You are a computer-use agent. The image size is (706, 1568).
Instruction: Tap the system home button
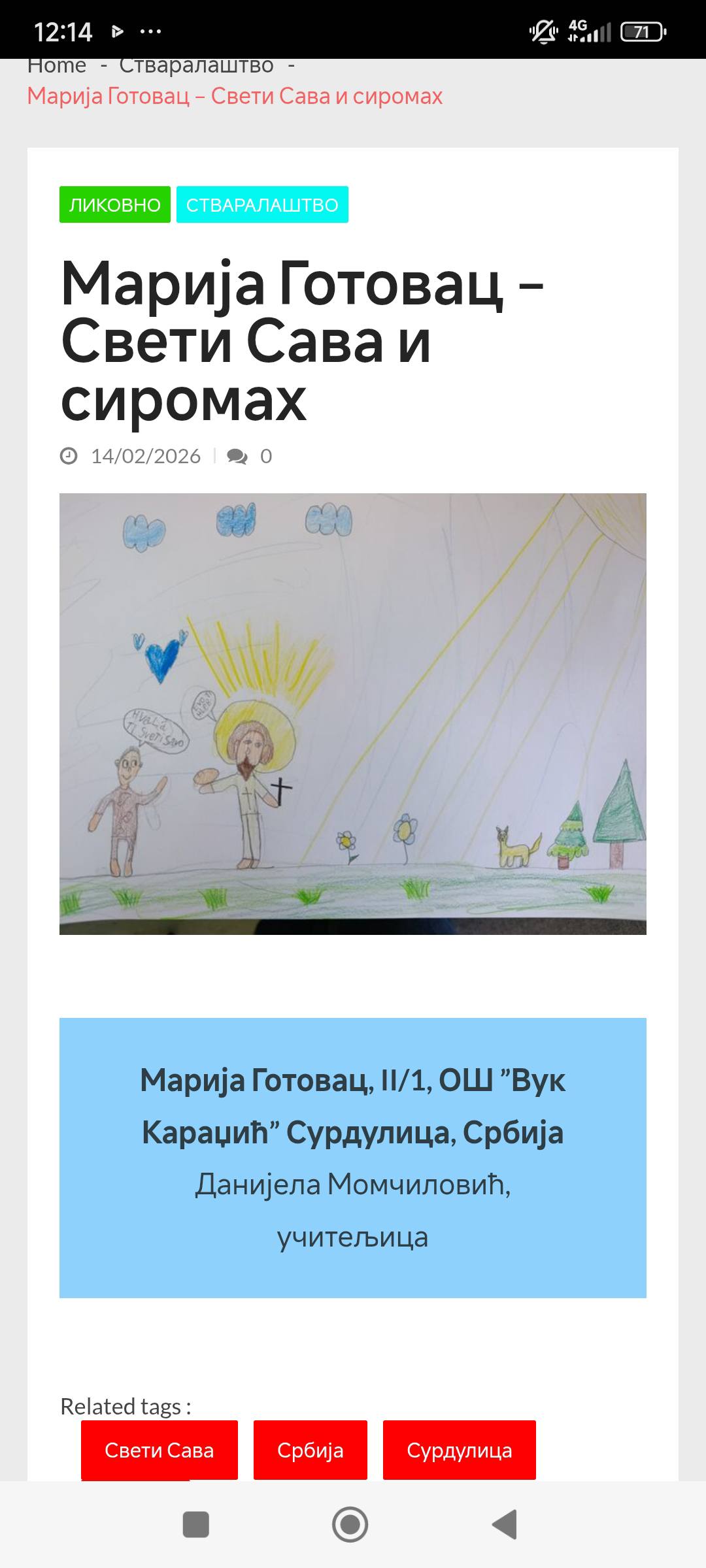click(350, 1525)
